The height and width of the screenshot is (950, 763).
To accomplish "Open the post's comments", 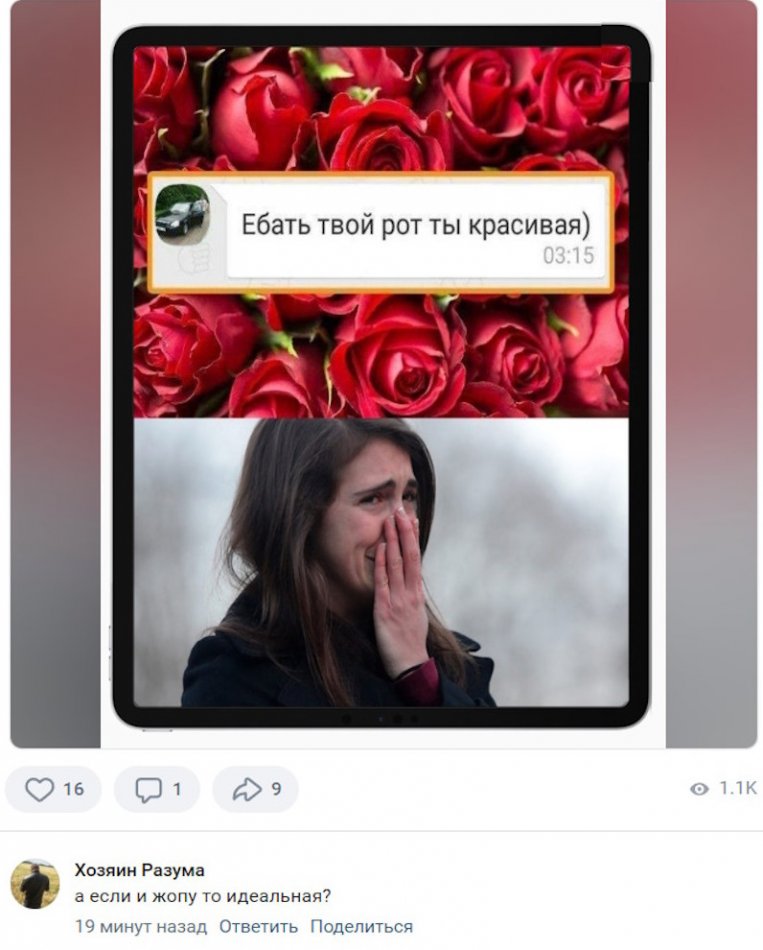I will [157, 790].
